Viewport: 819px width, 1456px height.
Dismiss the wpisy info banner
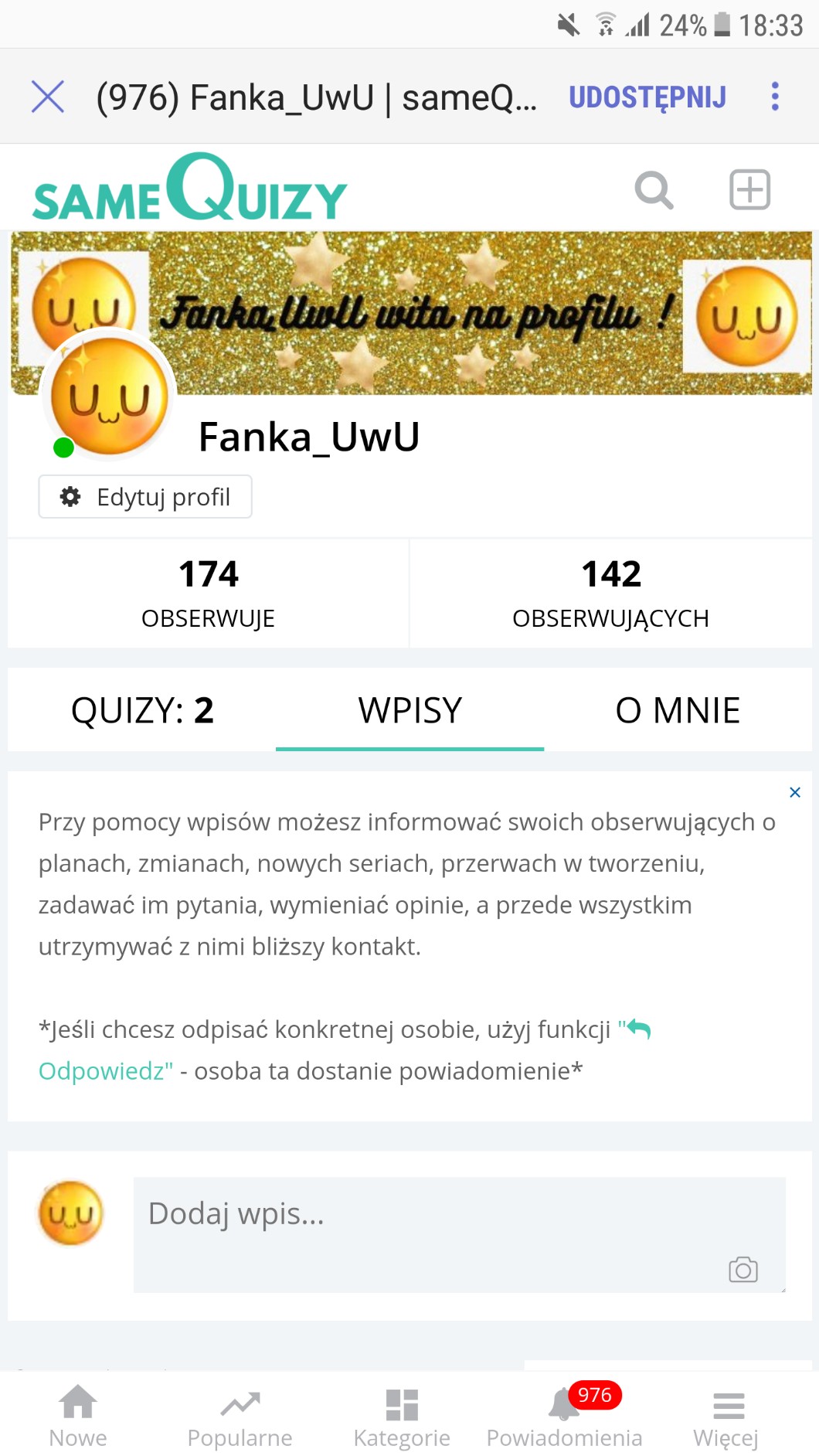tap(794, 792)
